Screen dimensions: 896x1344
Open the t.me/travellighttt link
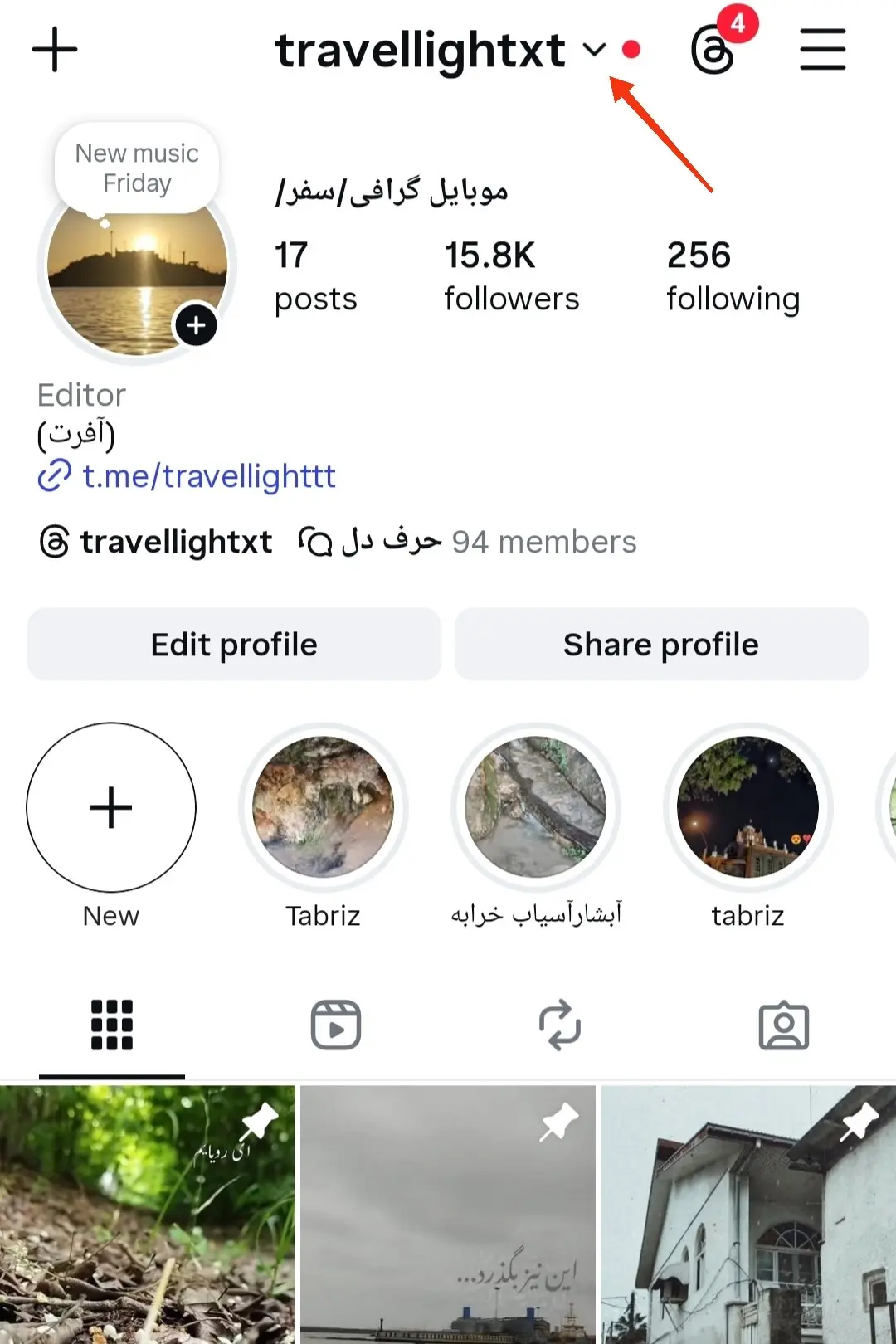point(210,476)
